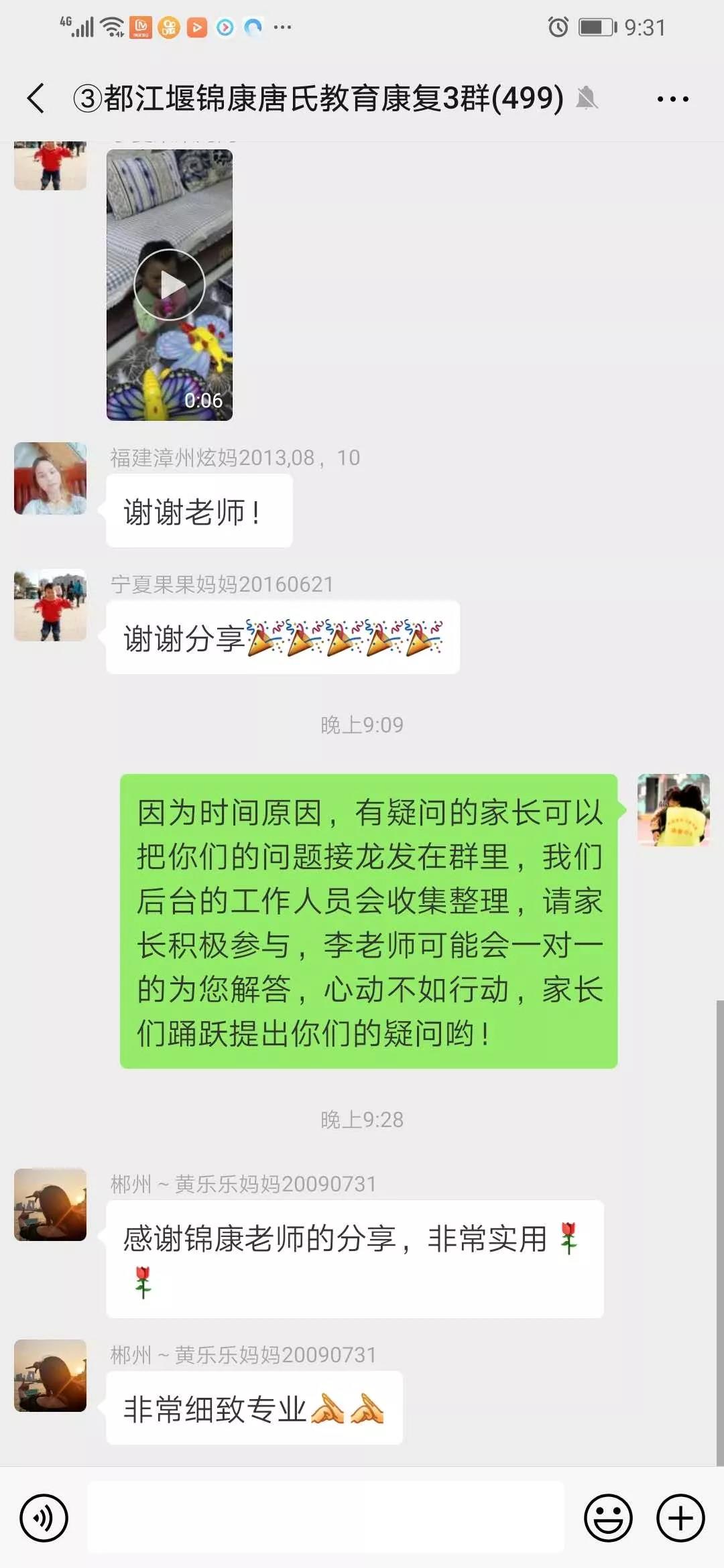
Task: Switch to voice message input
Action: coord(44,1518)
